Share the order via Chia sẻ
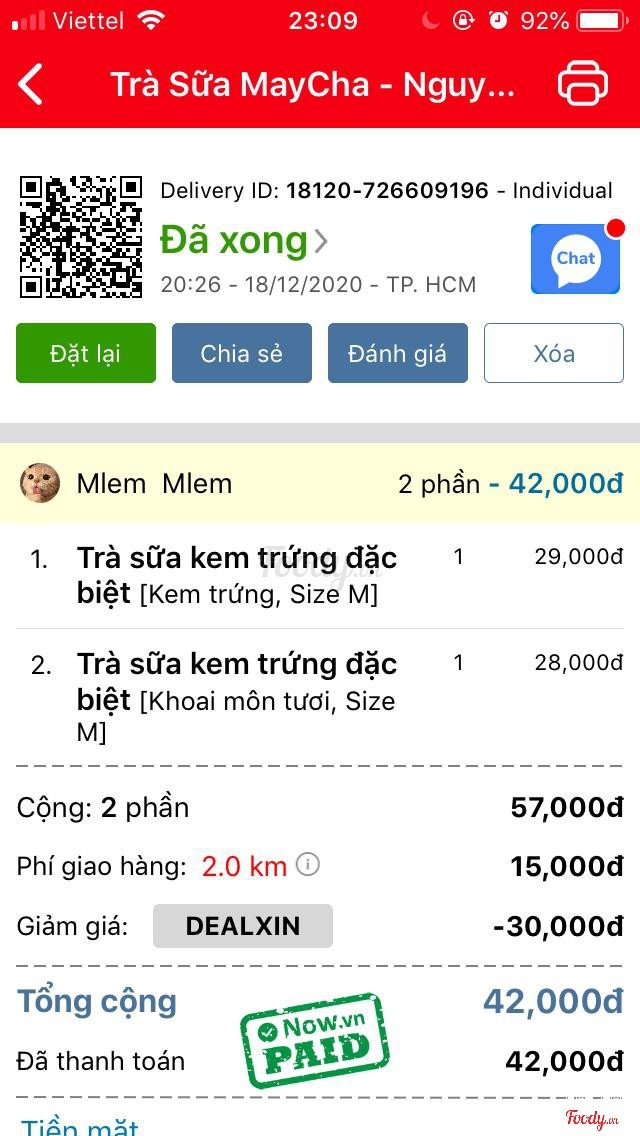The height and width of the screenshot is (1136, 640). pyautogui.click(x=242, y=353)
